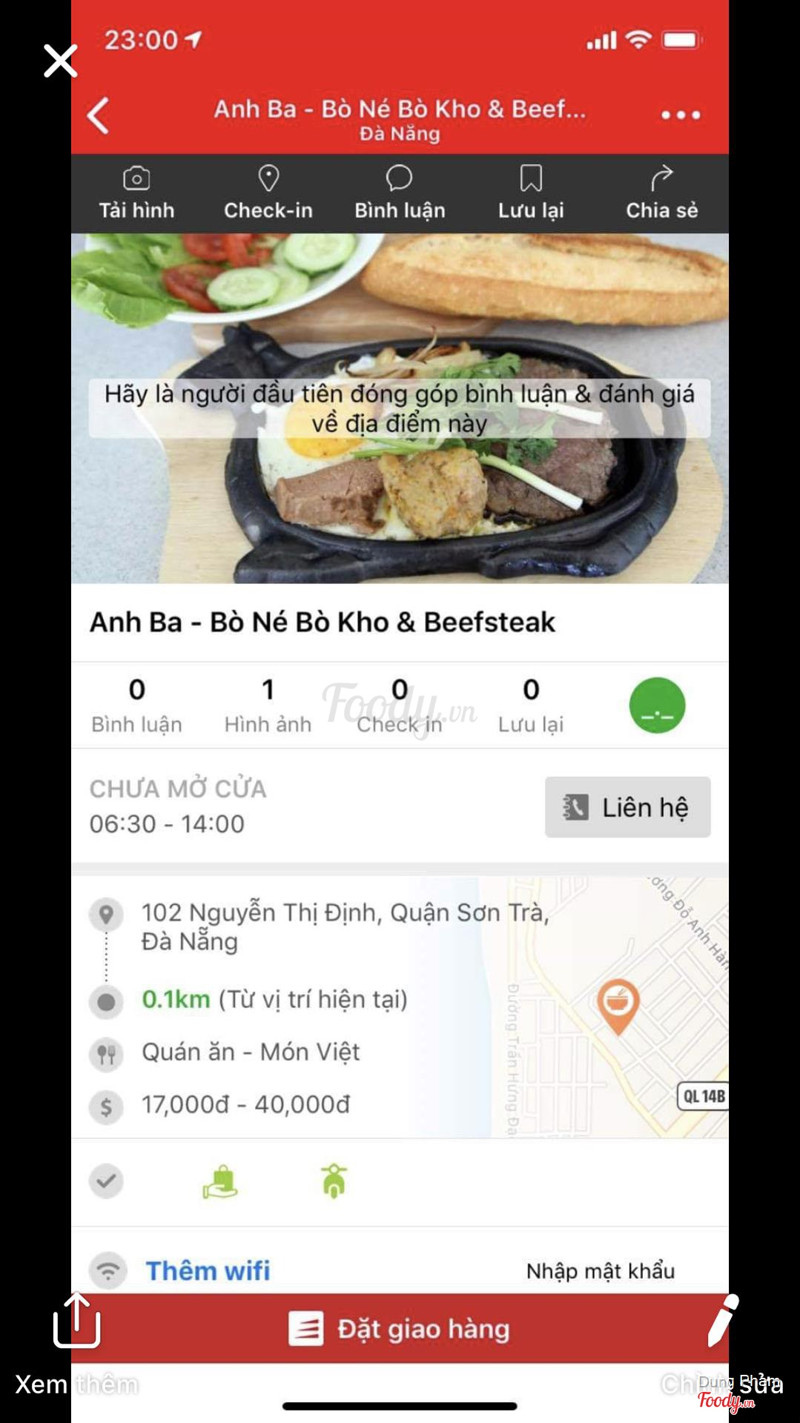Select the Thêm wifi link

(208, 1271)
